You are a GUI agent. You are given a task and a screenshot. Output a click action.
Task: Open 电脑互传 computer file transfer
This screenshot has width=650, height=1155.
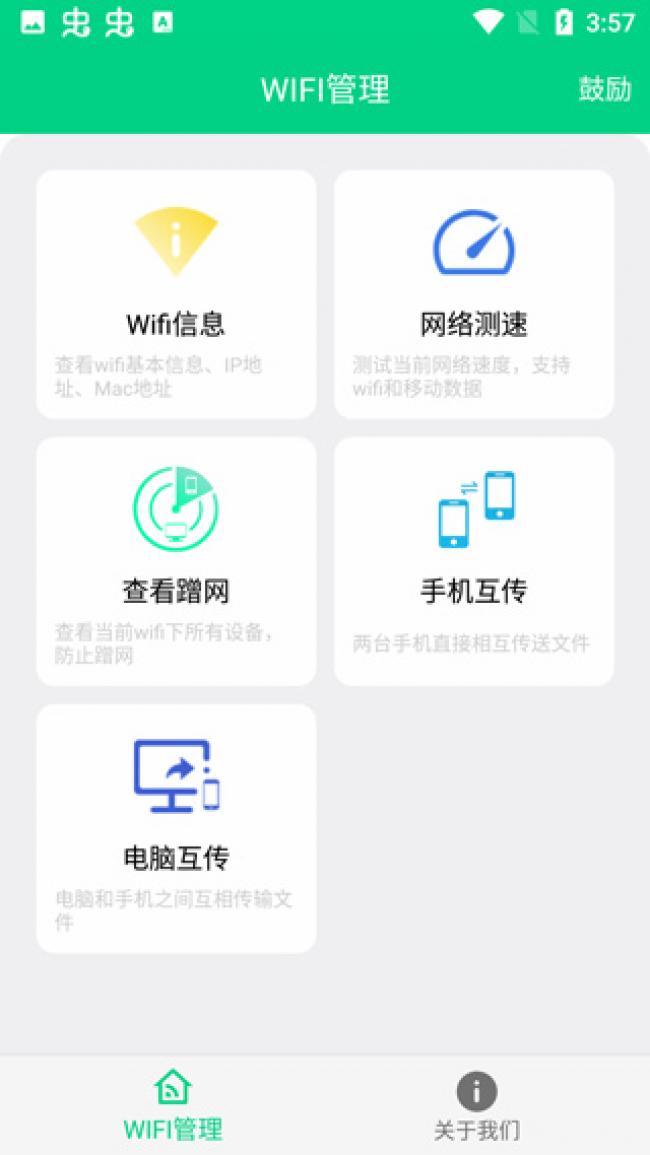click(x=176, y=828)
